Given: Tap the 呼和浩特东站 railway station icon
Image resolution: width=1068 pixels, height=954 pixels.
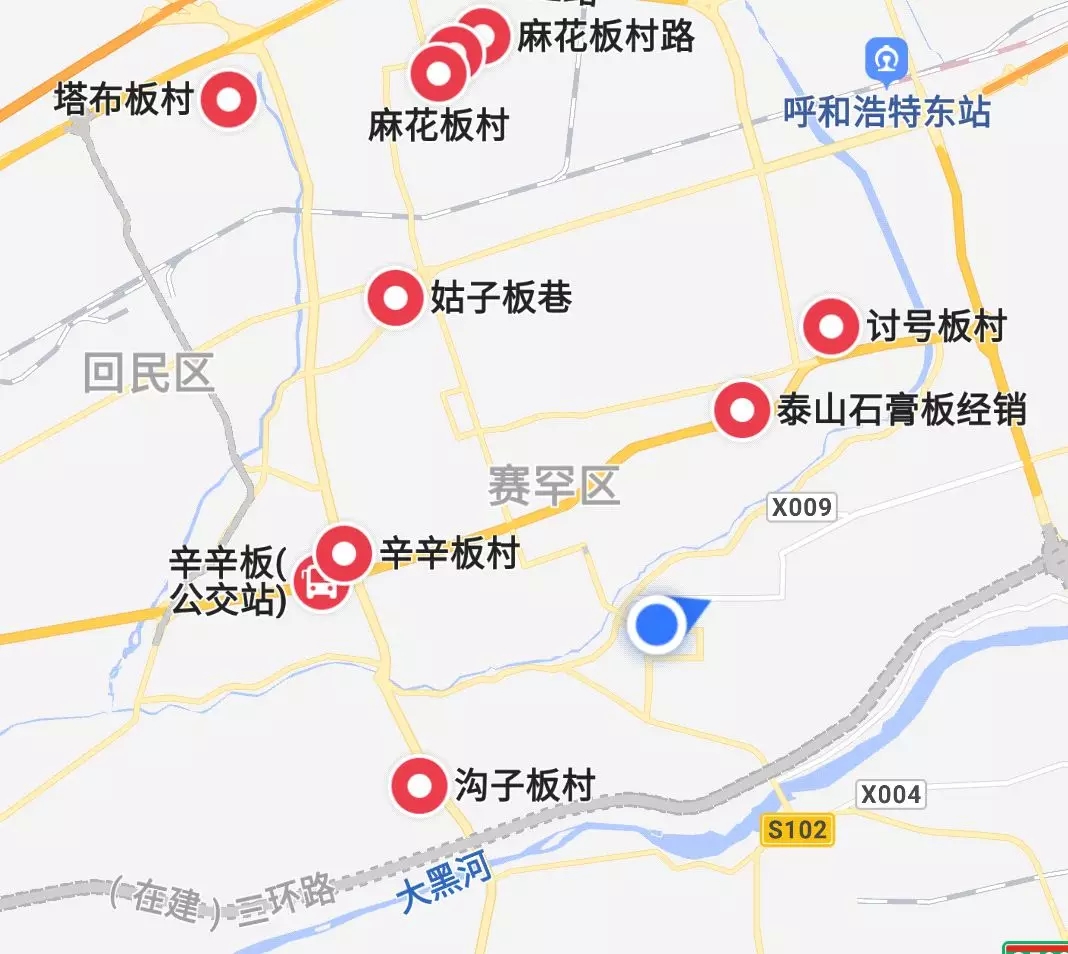Looking at the screenshot, I should [x=886, y=62].
